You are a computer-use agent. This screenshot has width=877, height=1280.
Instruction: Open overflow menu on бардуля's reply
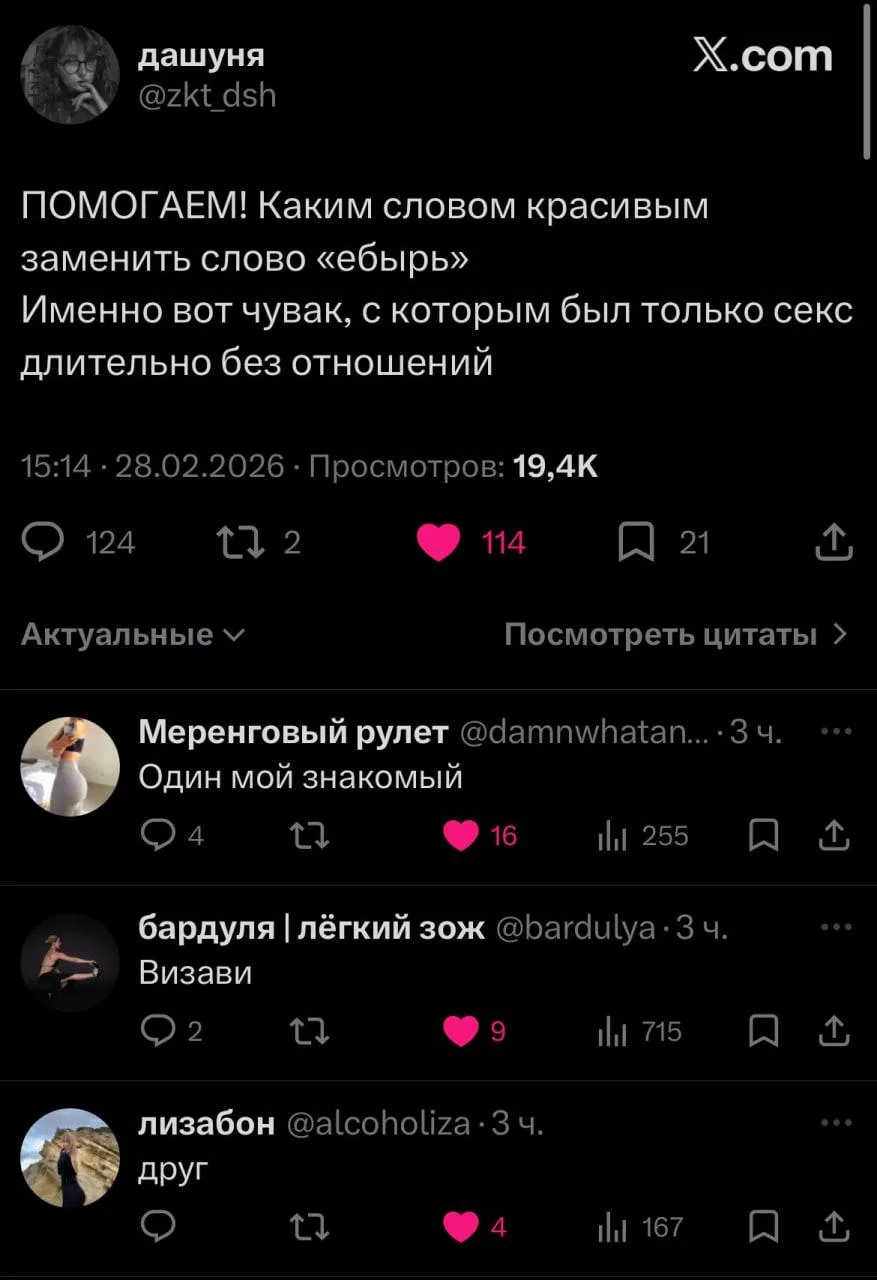[x=835, y=928]
